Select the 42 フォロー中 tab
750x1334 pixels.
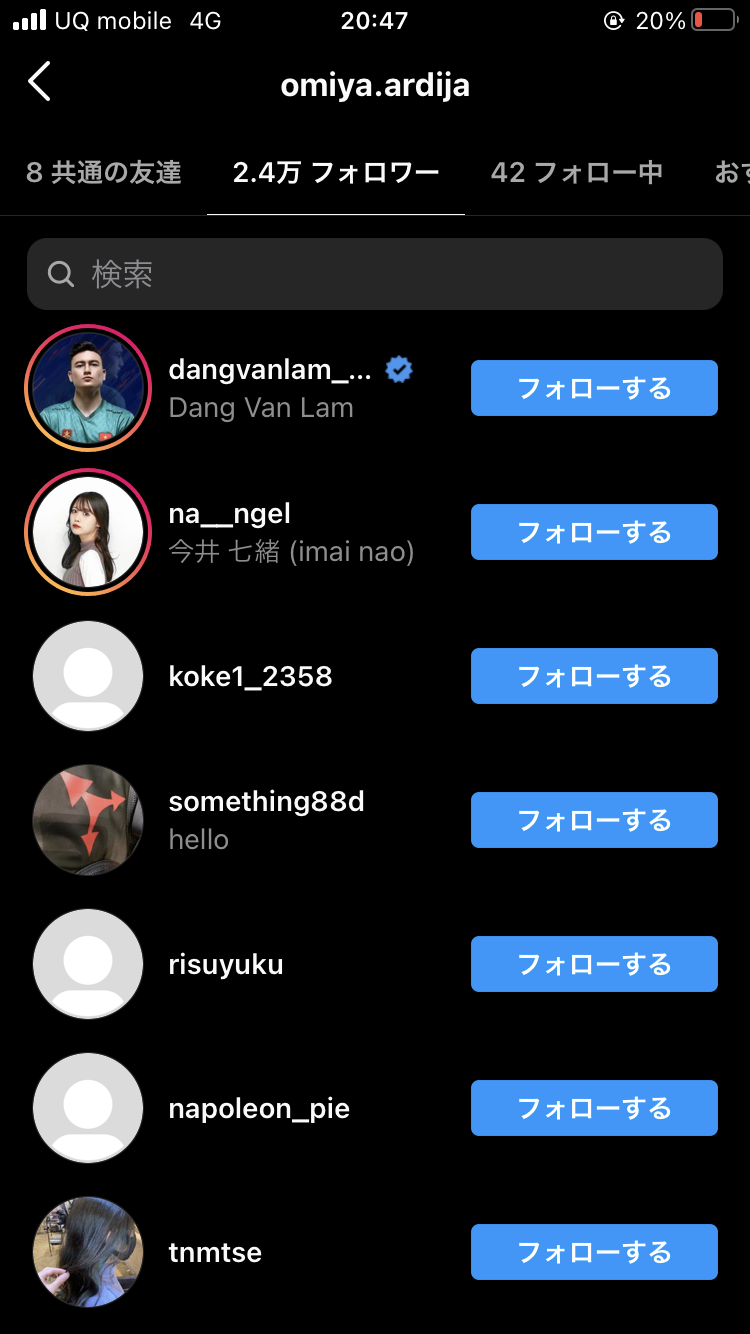[x=576, y=173]
